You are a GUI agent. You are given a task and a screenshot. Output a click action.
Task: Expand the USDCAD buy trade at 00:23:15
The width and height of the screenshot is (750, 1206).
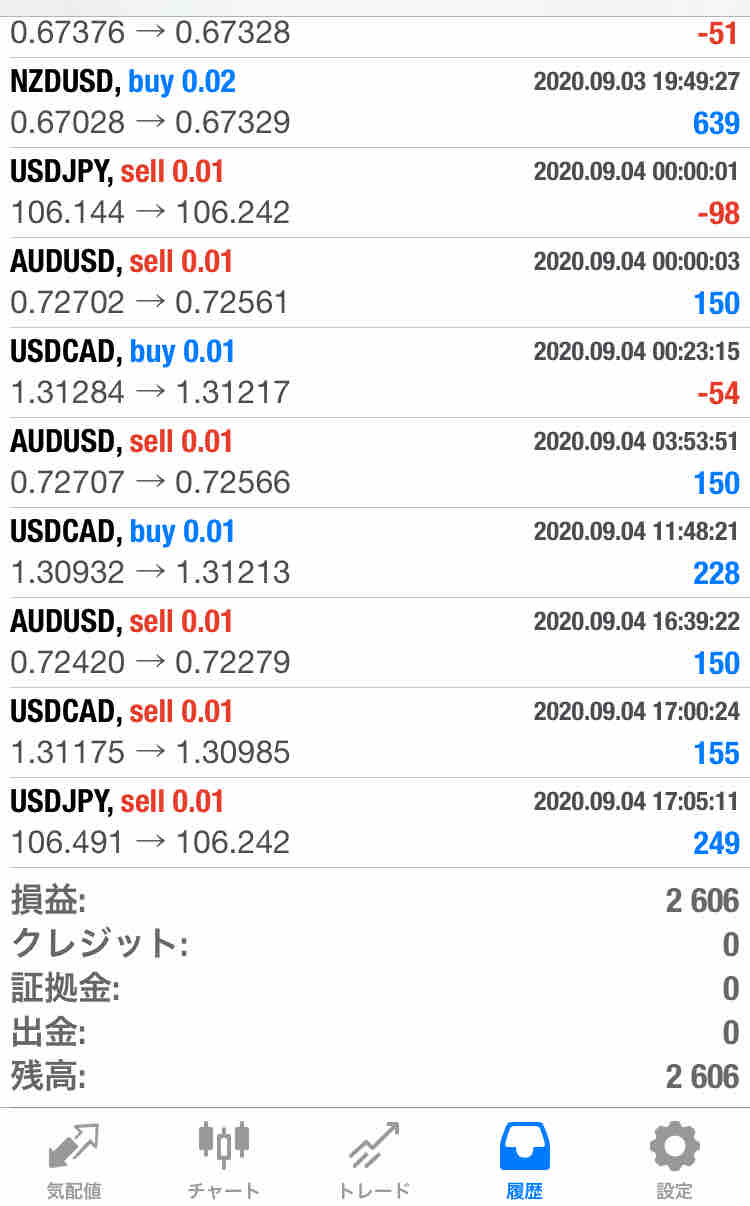click(375, 373)
